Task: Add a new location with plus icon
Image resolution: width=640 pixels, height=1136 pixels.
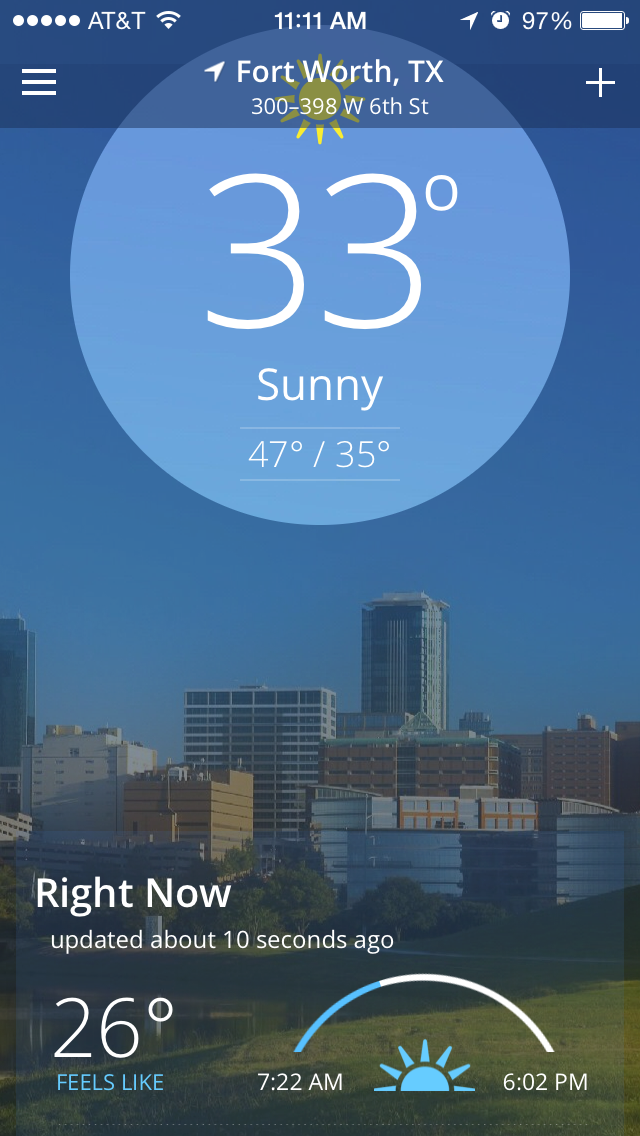Action: [600, 83]
